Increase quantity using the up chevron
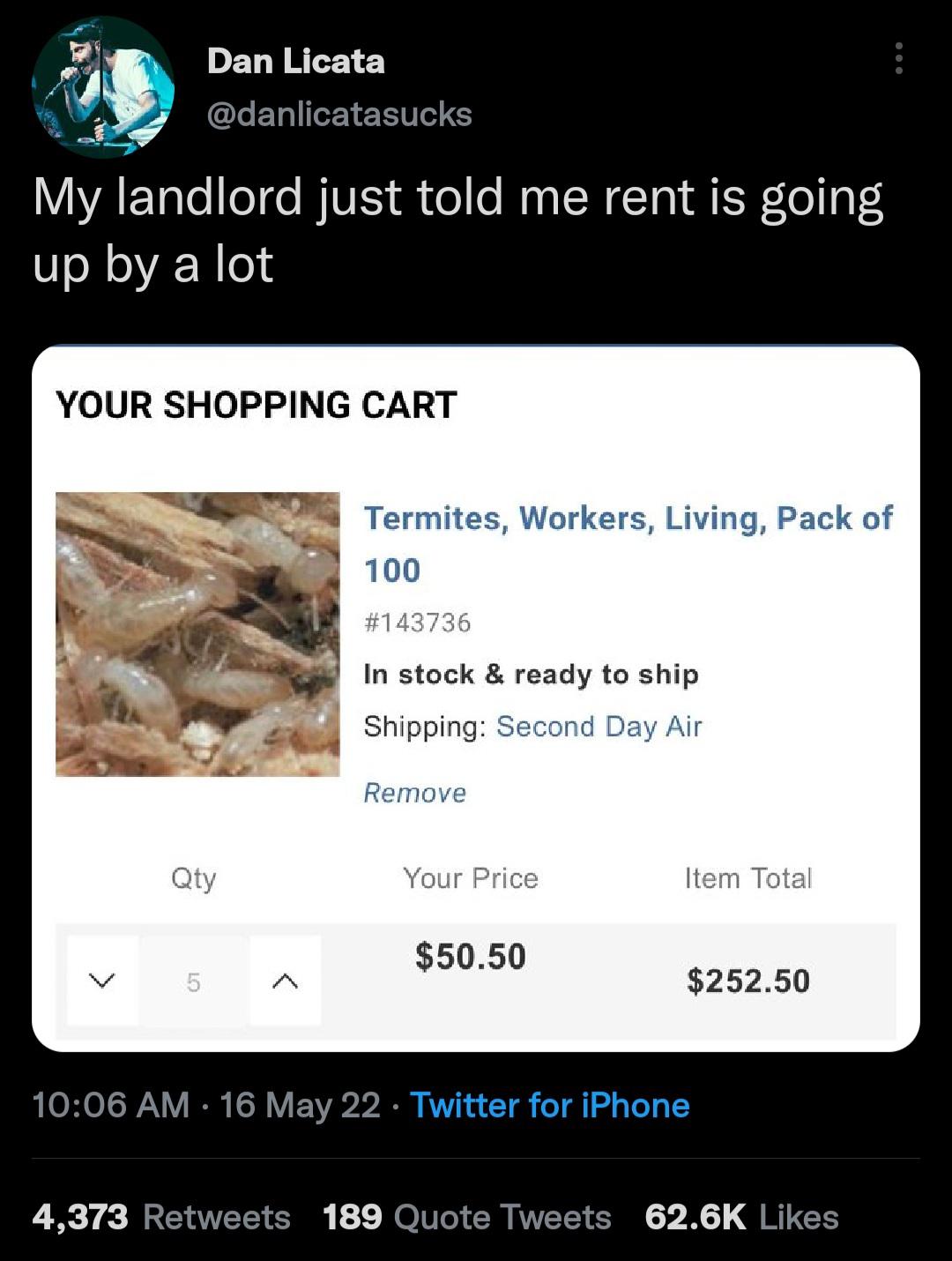 click(284, 980)
